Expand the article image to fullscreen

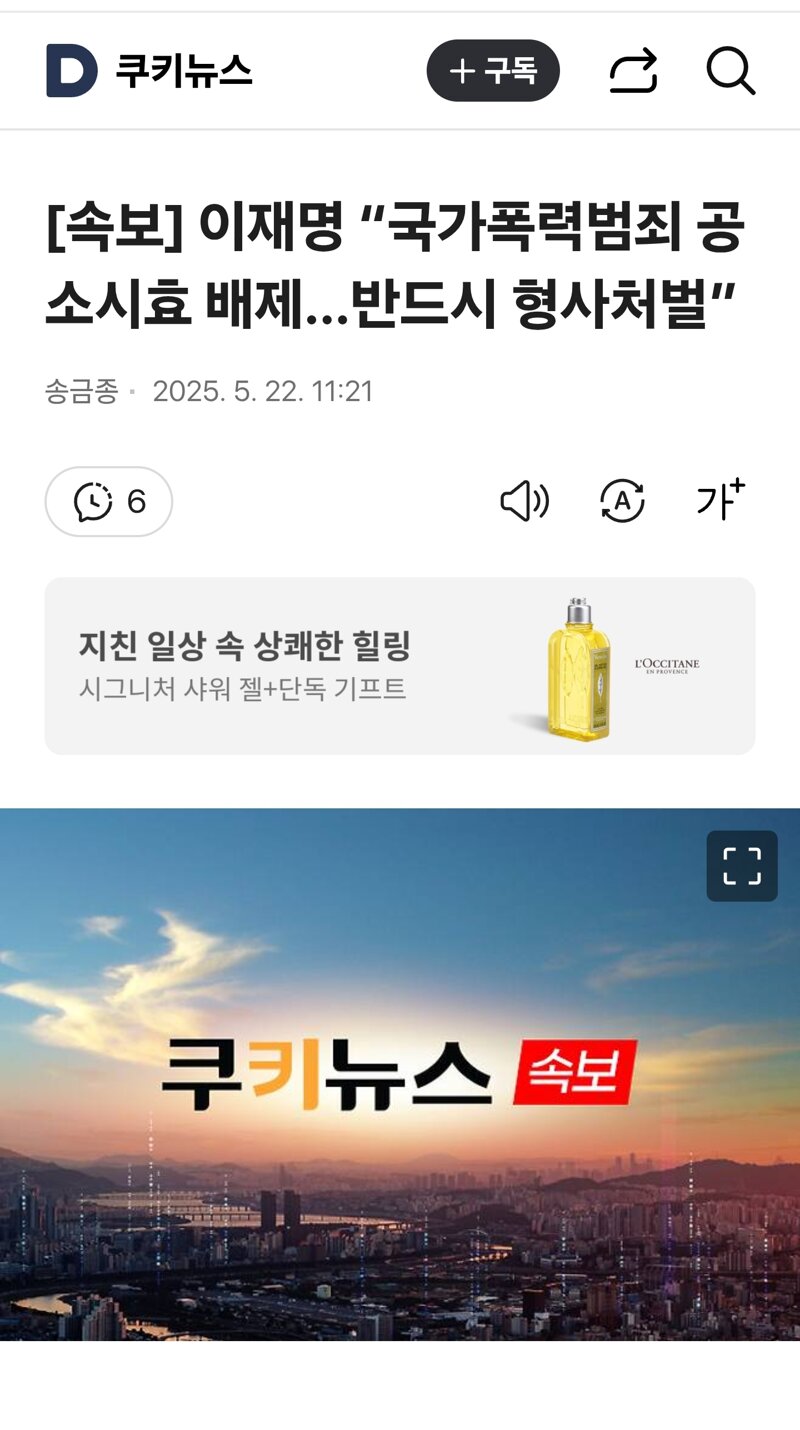click(x=742, y=866)
